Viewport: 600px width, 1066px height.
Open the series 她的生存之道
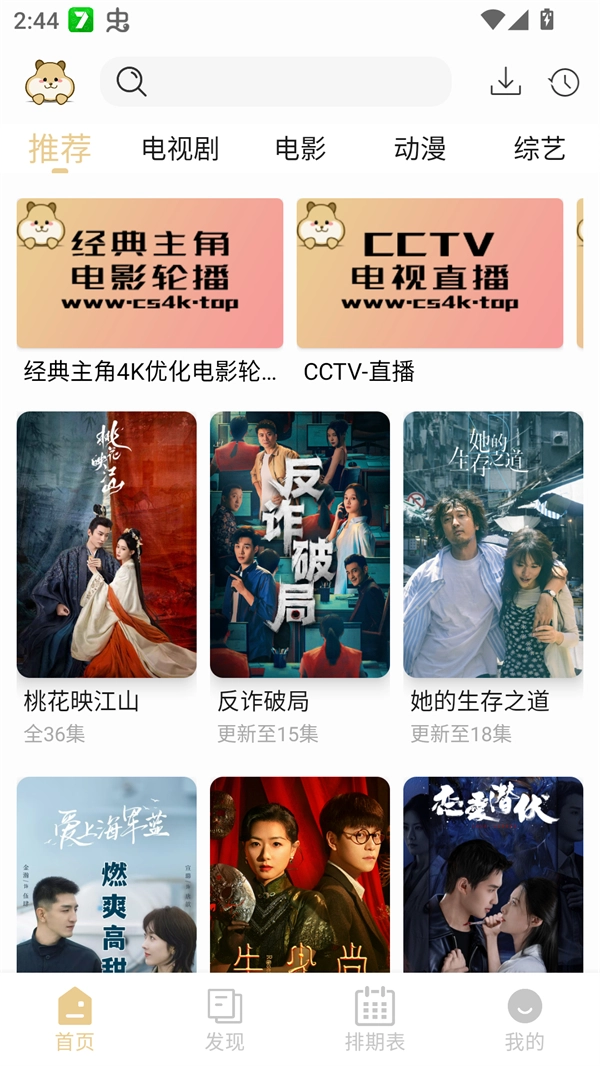[x=493, y=545]
